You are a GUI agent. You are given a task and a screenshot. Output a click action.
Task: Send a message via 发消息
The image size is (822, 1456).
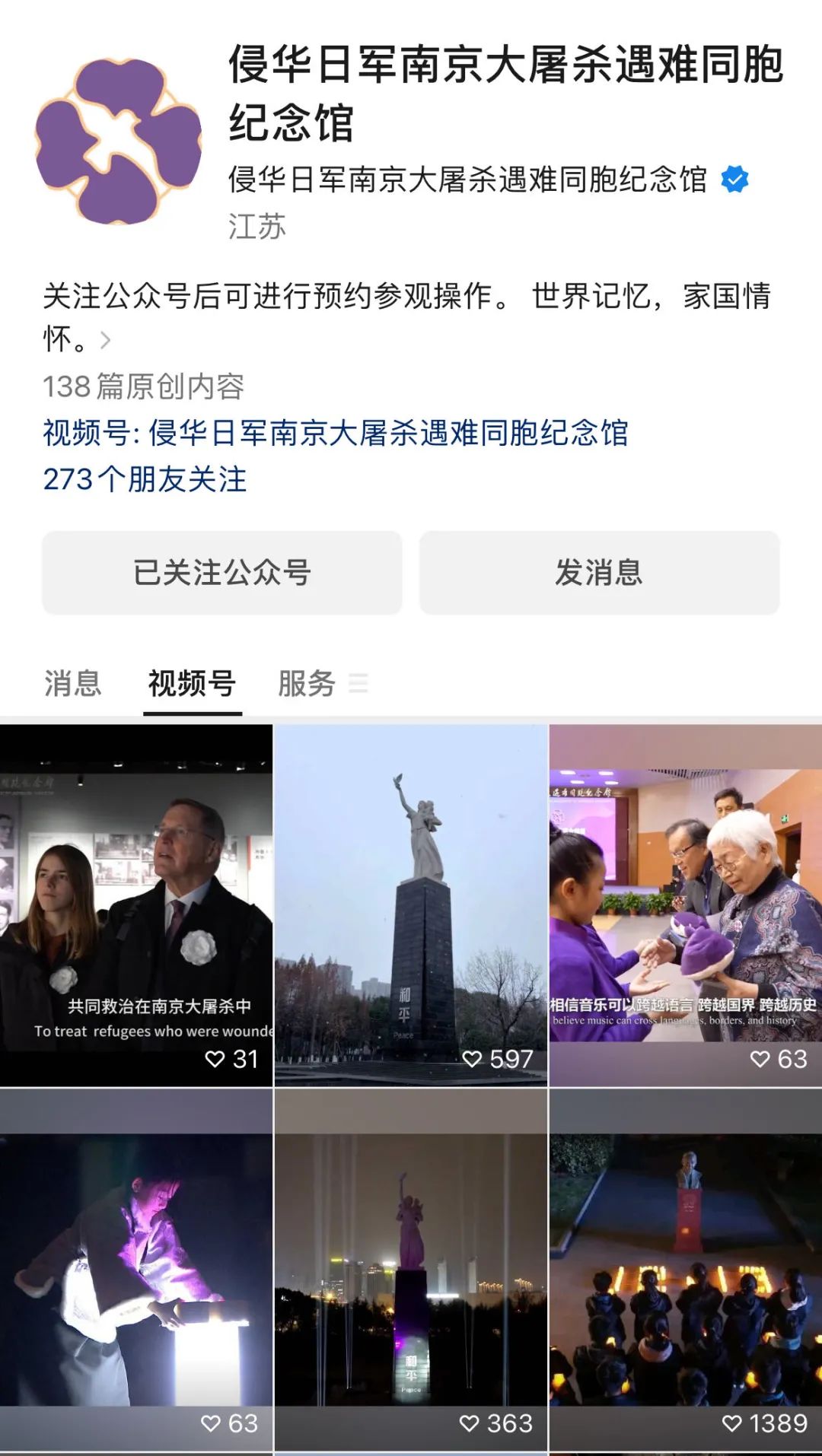point(599,573)
